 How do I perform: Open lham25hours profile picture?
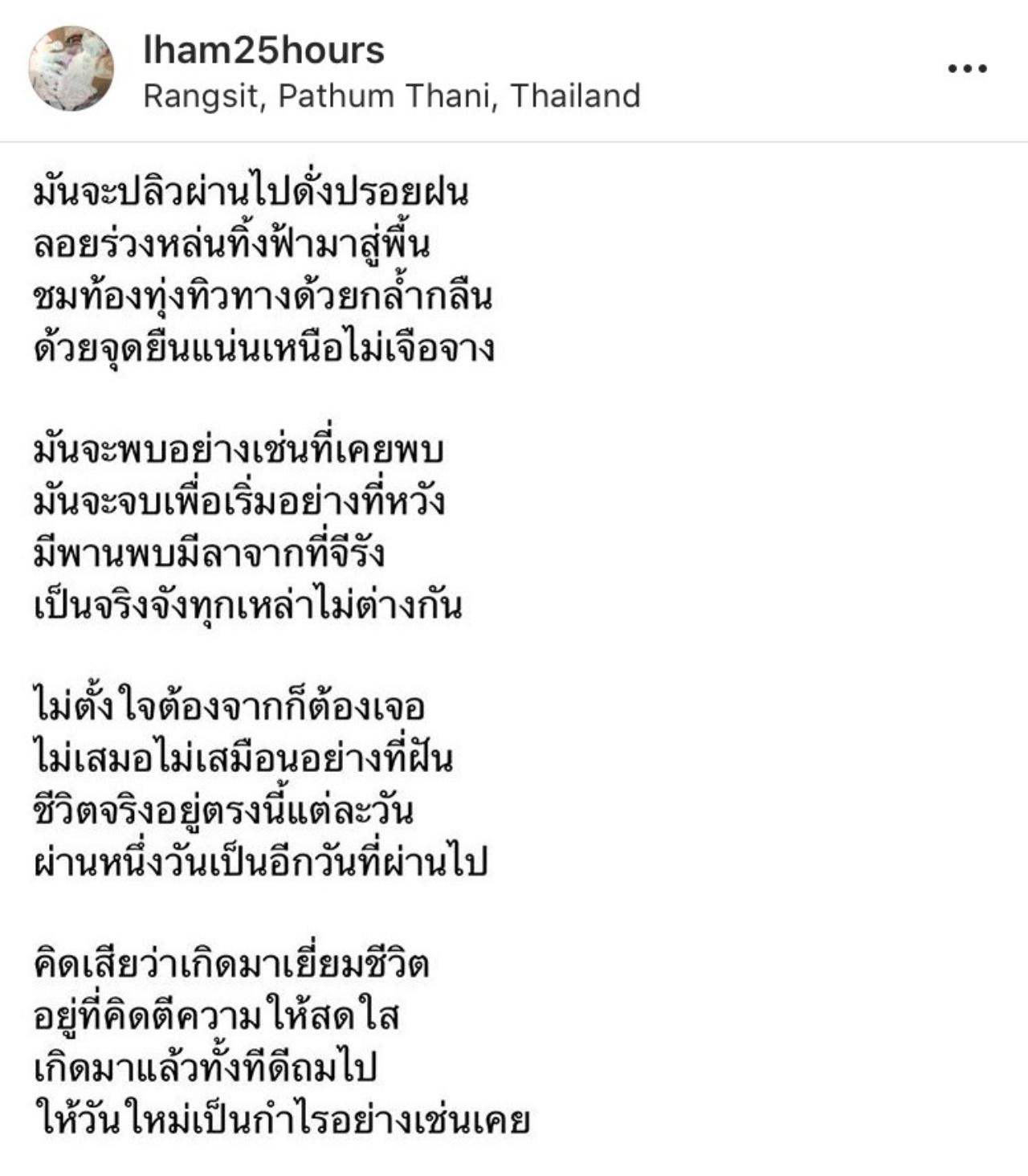pos(71,69)
